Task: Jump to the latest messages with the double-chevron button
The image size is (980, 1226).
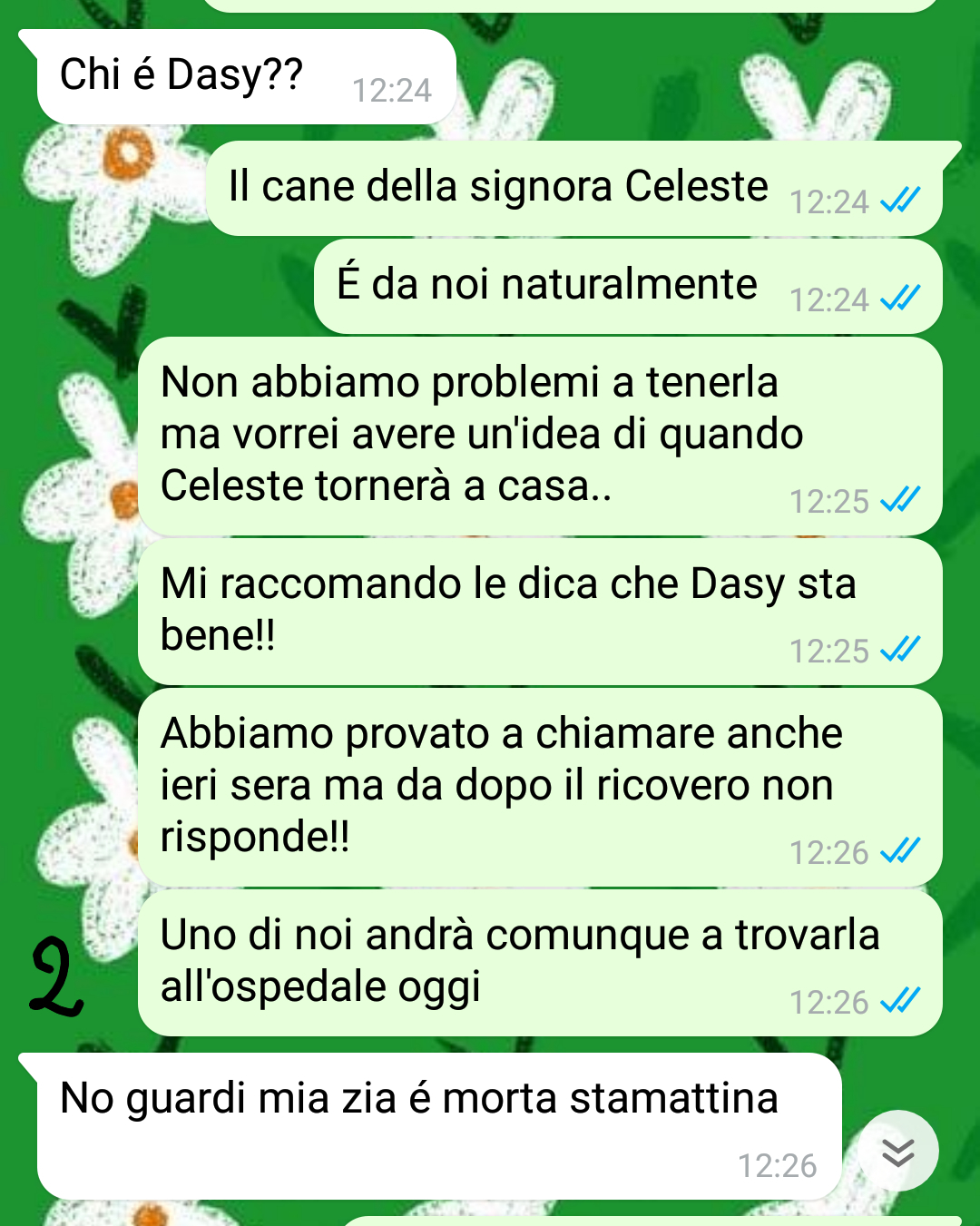Action: tap(897, 1152)
